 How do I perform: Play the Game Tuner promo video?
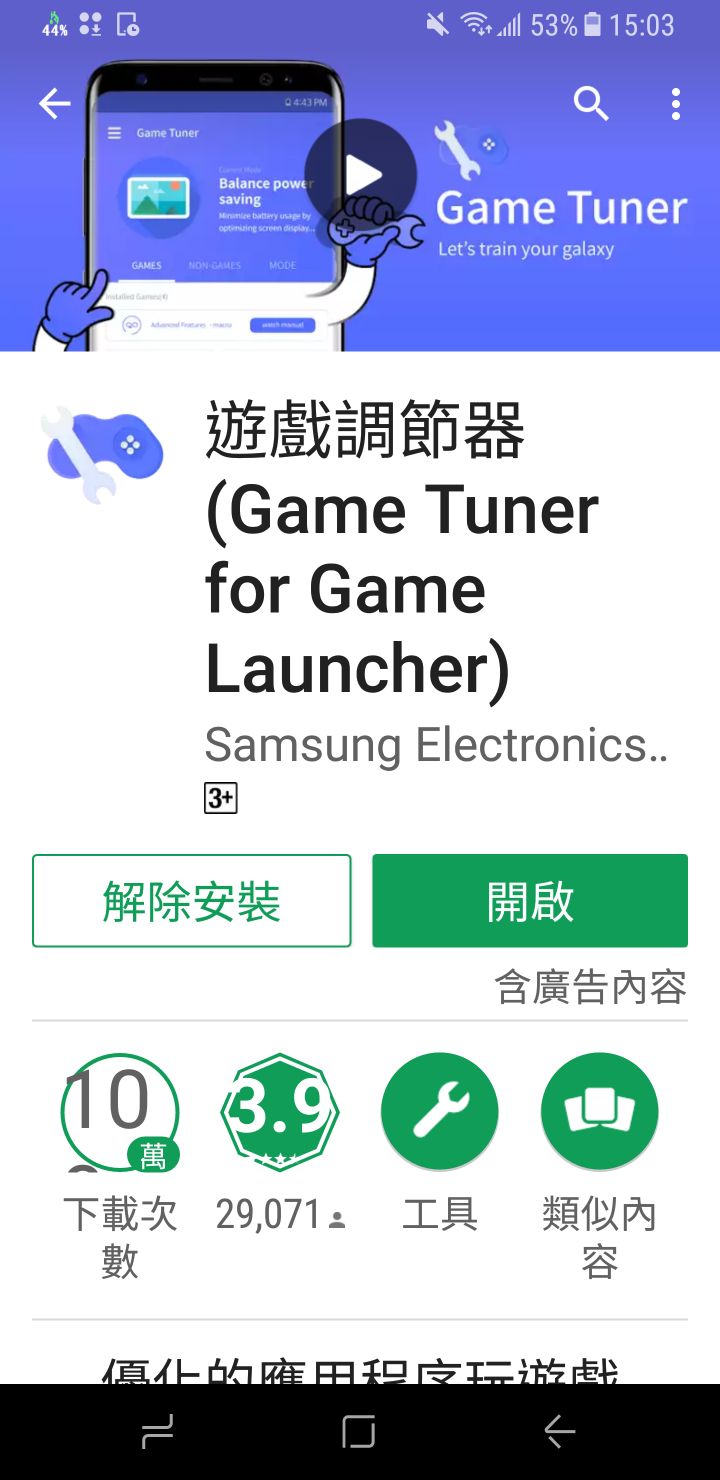361,176
